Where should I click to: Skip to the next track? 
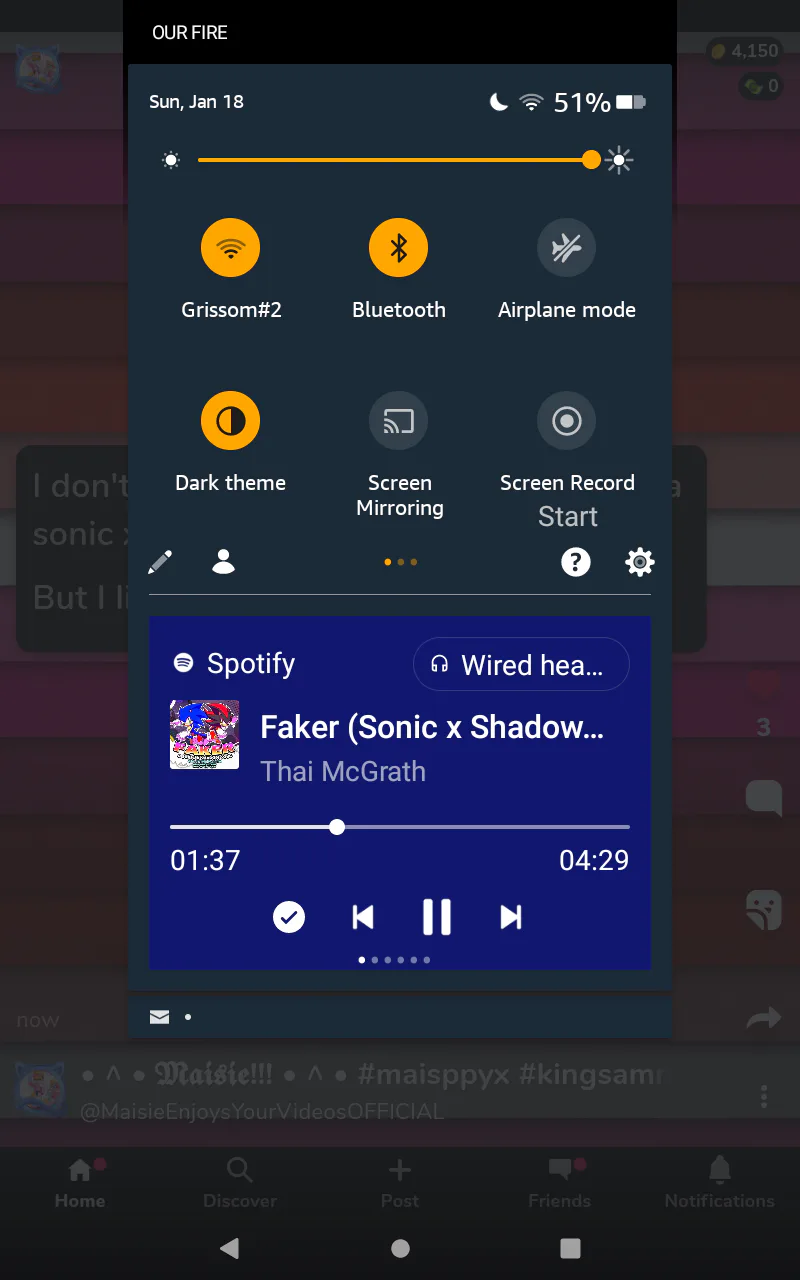511,917
